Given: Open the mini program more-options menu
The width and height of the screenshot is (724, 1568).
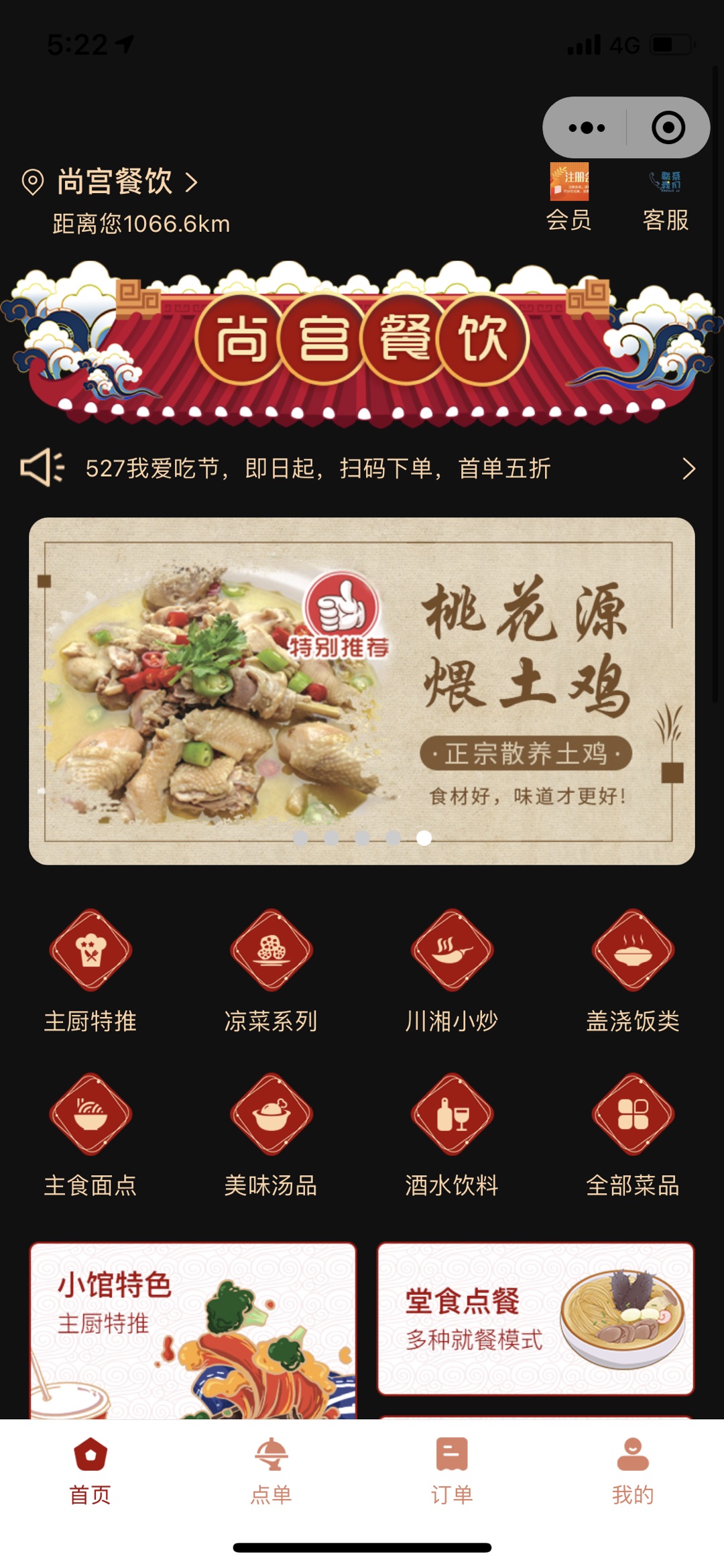Looking at the screenshot, I should pyautogui.click(x=586, y=127).
